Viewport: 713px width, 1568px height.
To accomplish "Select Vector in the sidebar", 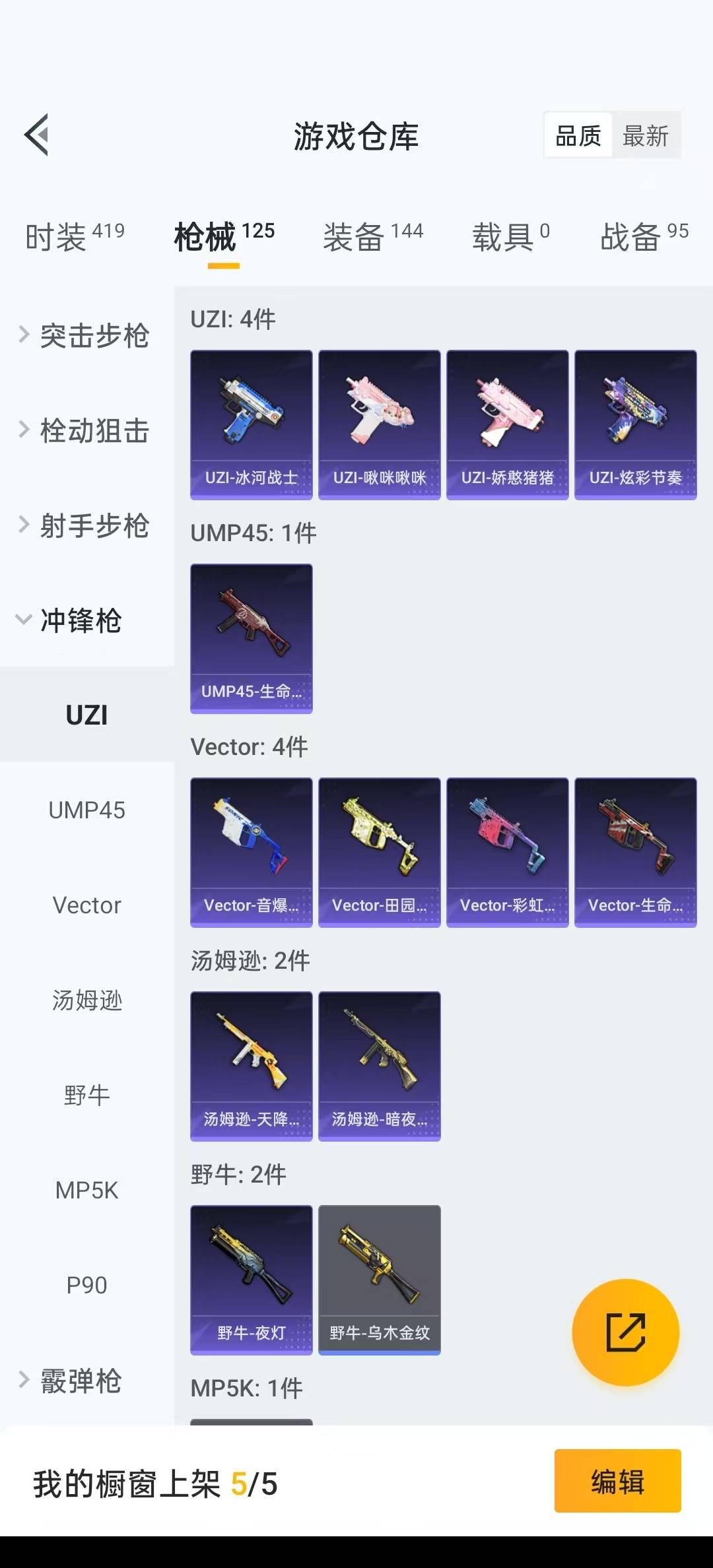I will [x=86, y=905].
